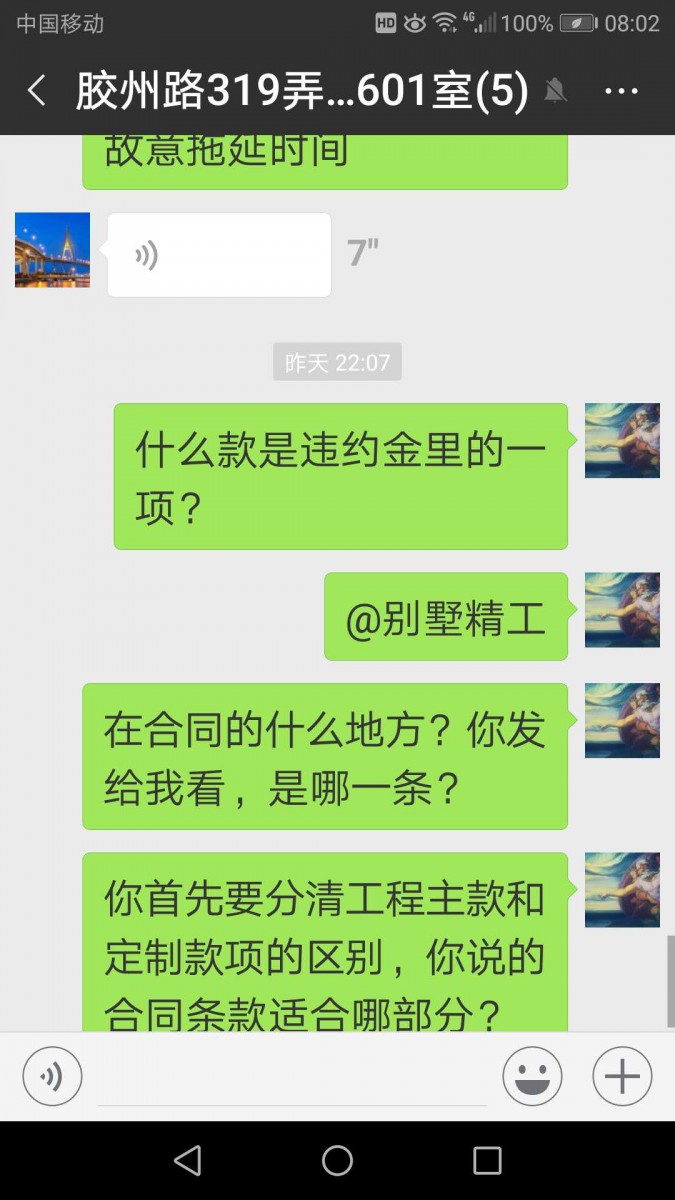Switch to voice input mode
Viewport: 675px width, 1200px height.
tap(52, 1076)
